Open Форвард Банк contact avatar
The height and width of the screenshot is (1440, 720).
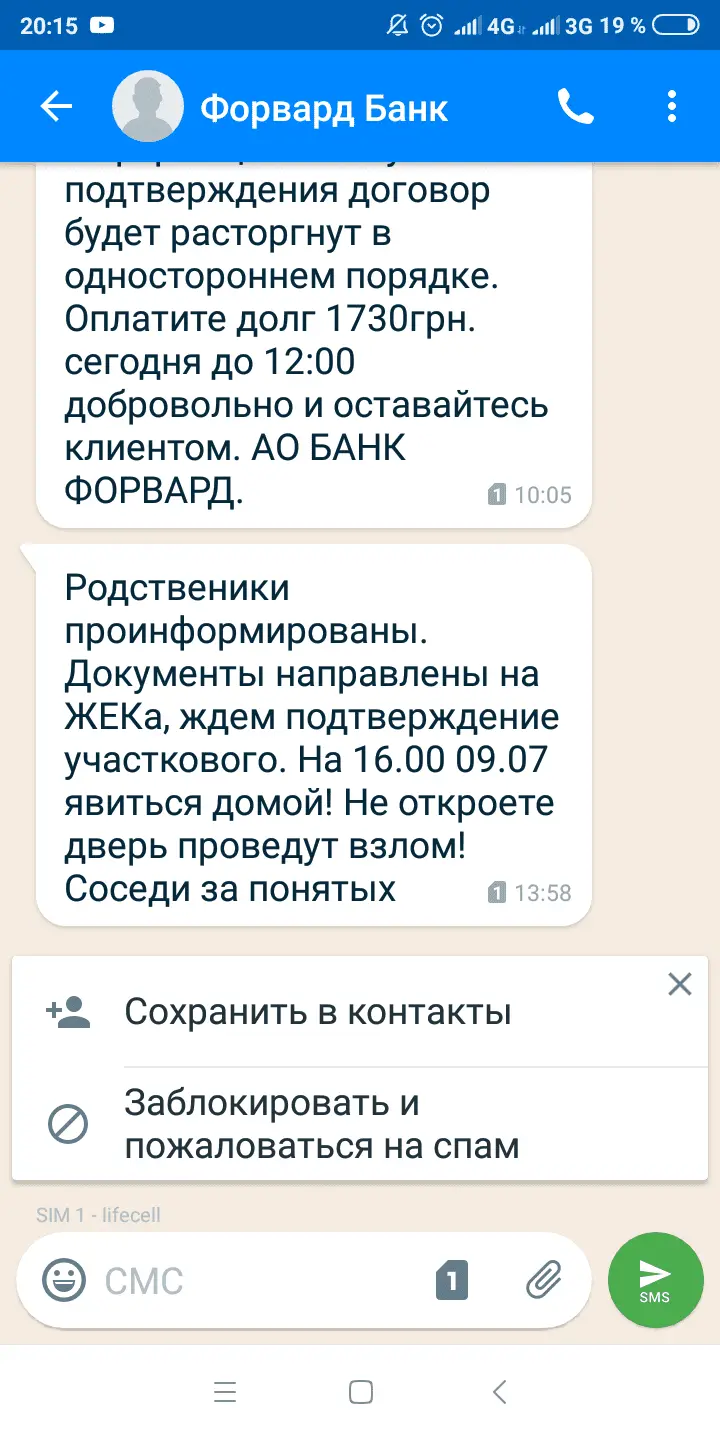click(x=148, y=107)
